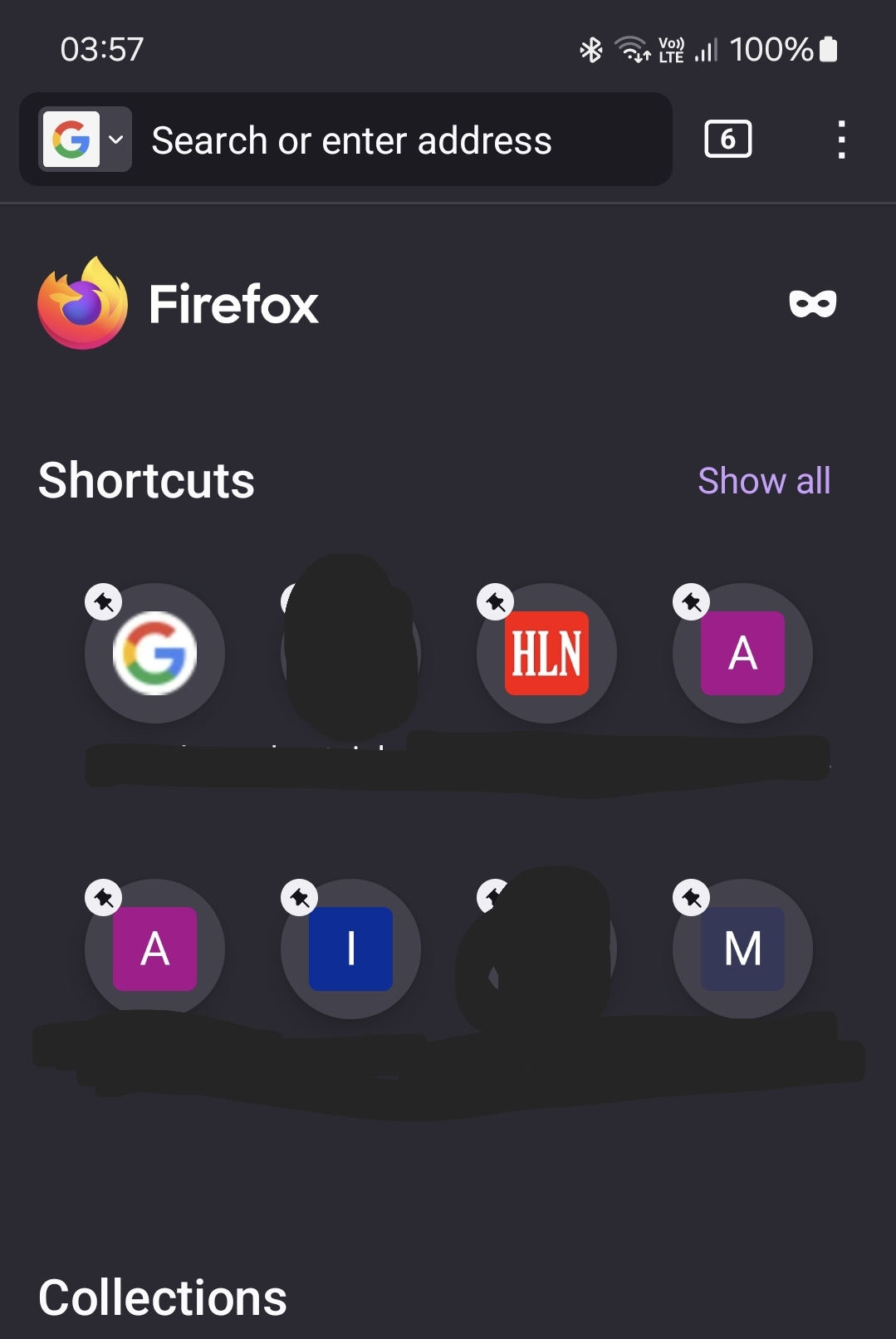
Task: Show all shortcuts
Action: (x=763, y=481)
